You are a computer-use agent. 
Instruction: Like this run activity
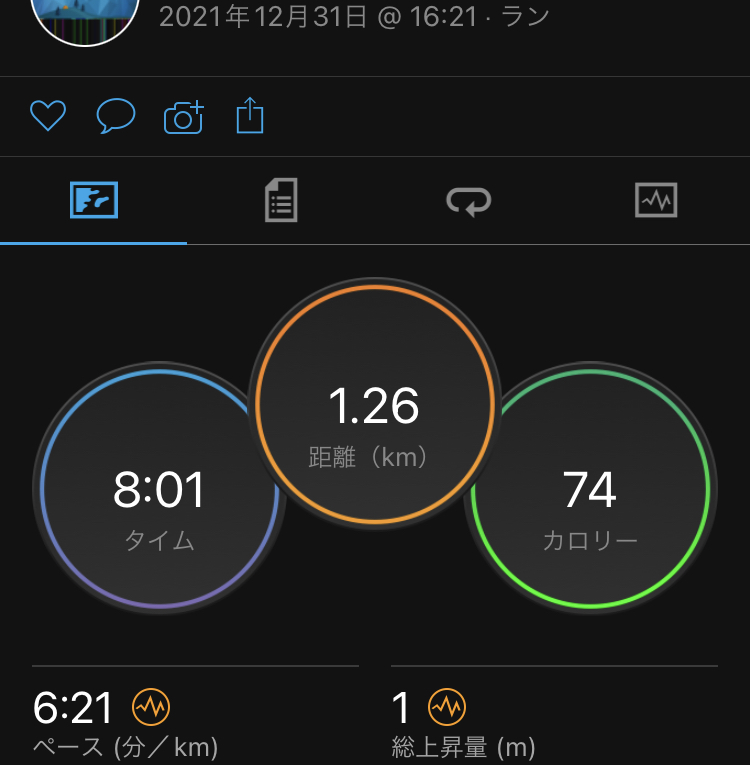coord(47,116)
